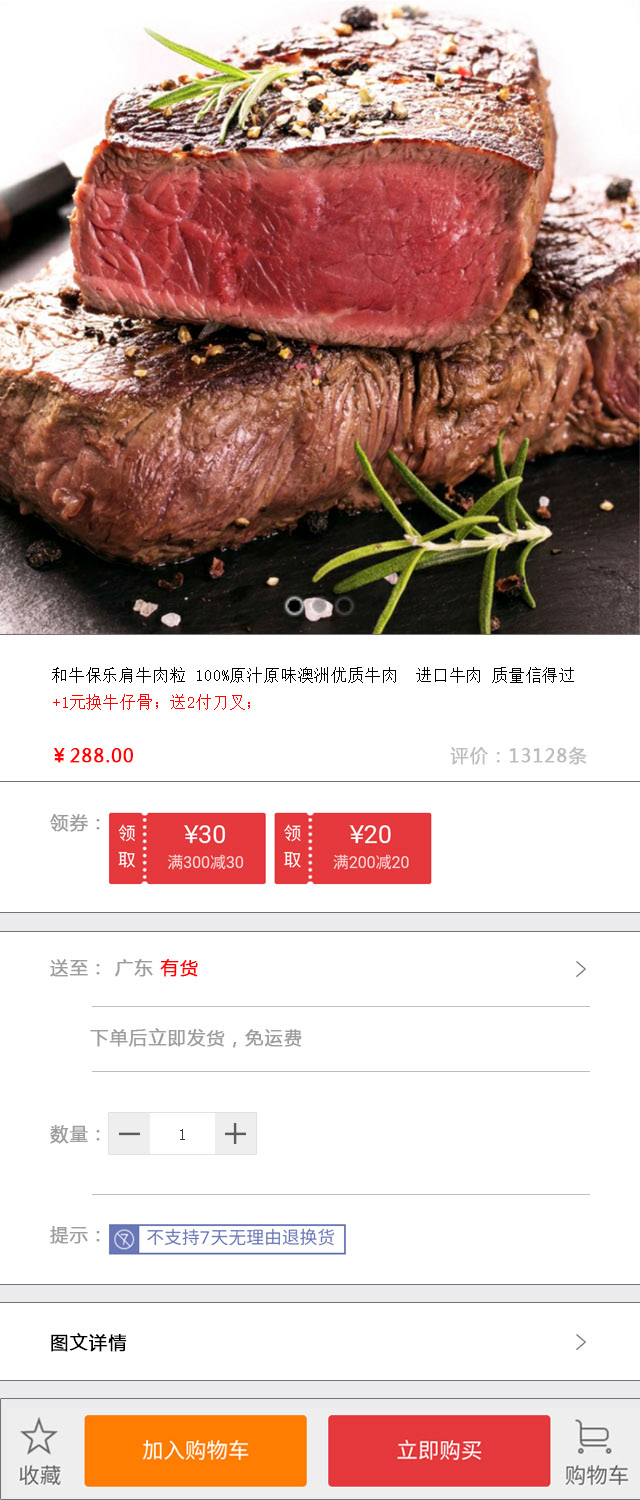Screen dimensions: 640x1500
Task: Buy now with 立即购买
Action: [x=439, y=1450]
